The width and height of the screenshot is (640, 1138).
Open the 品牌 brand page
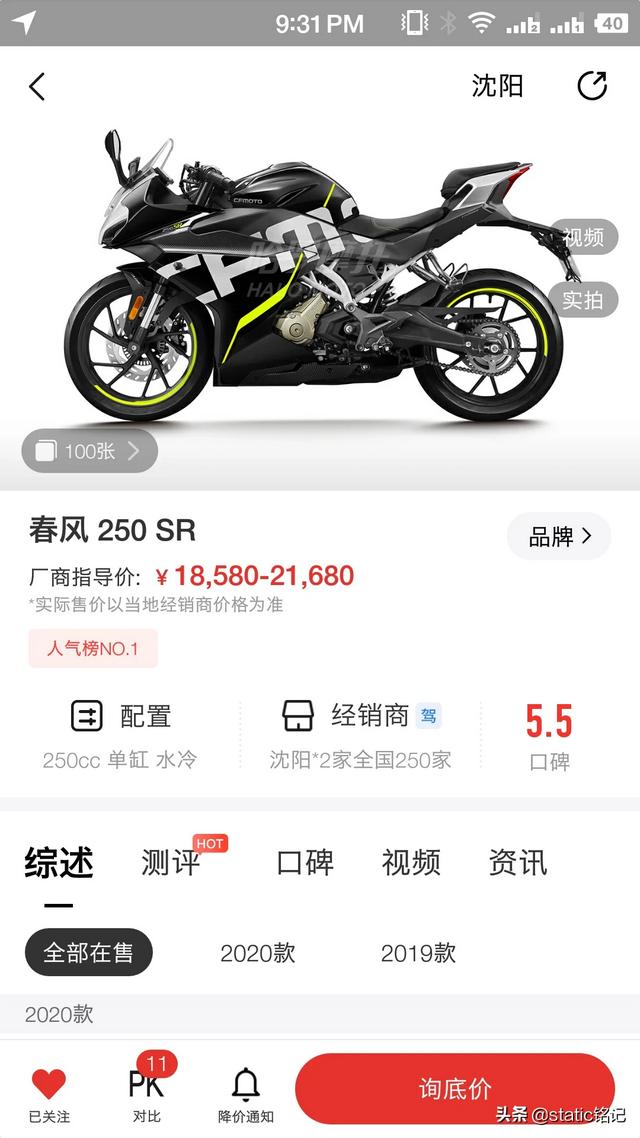(559, 536)
